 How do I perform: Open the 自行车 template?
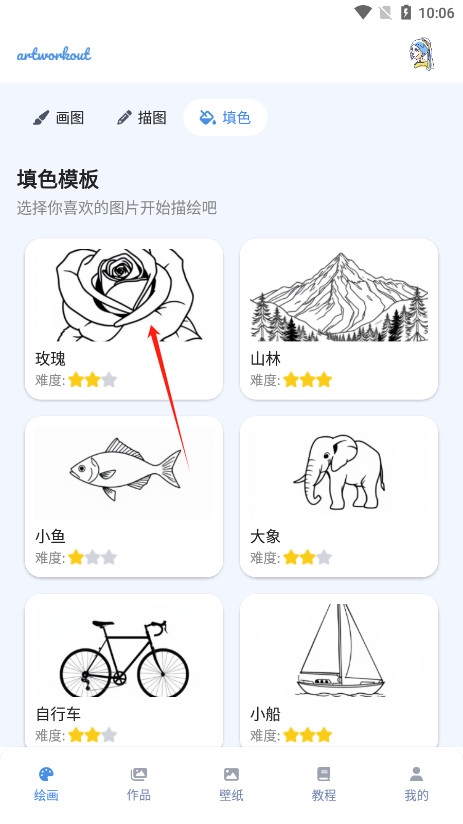click(x=124, y=671)
